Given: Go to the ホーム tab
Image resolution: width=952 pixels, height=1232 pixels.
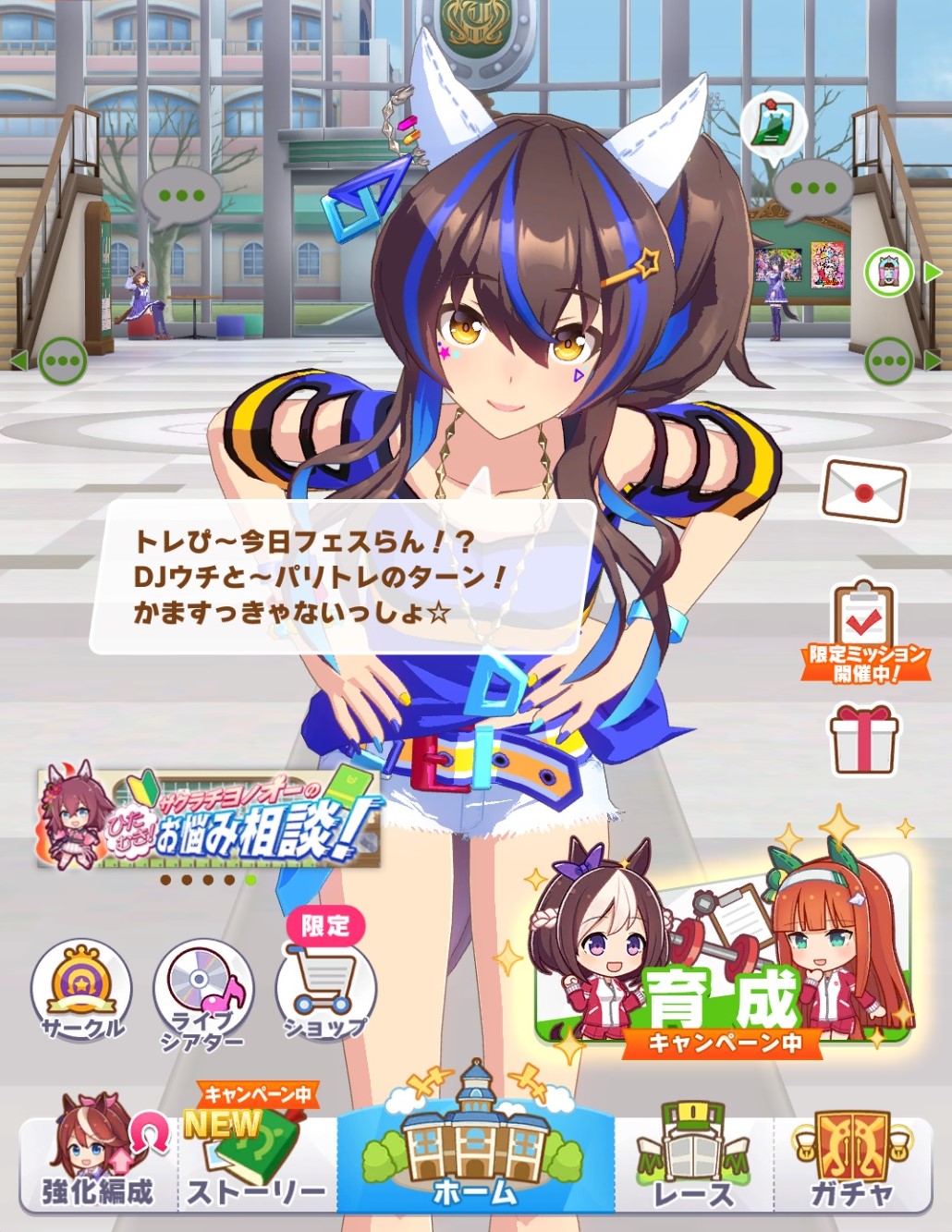Looking at the screenshot, I should click(x=475, y=1146).
